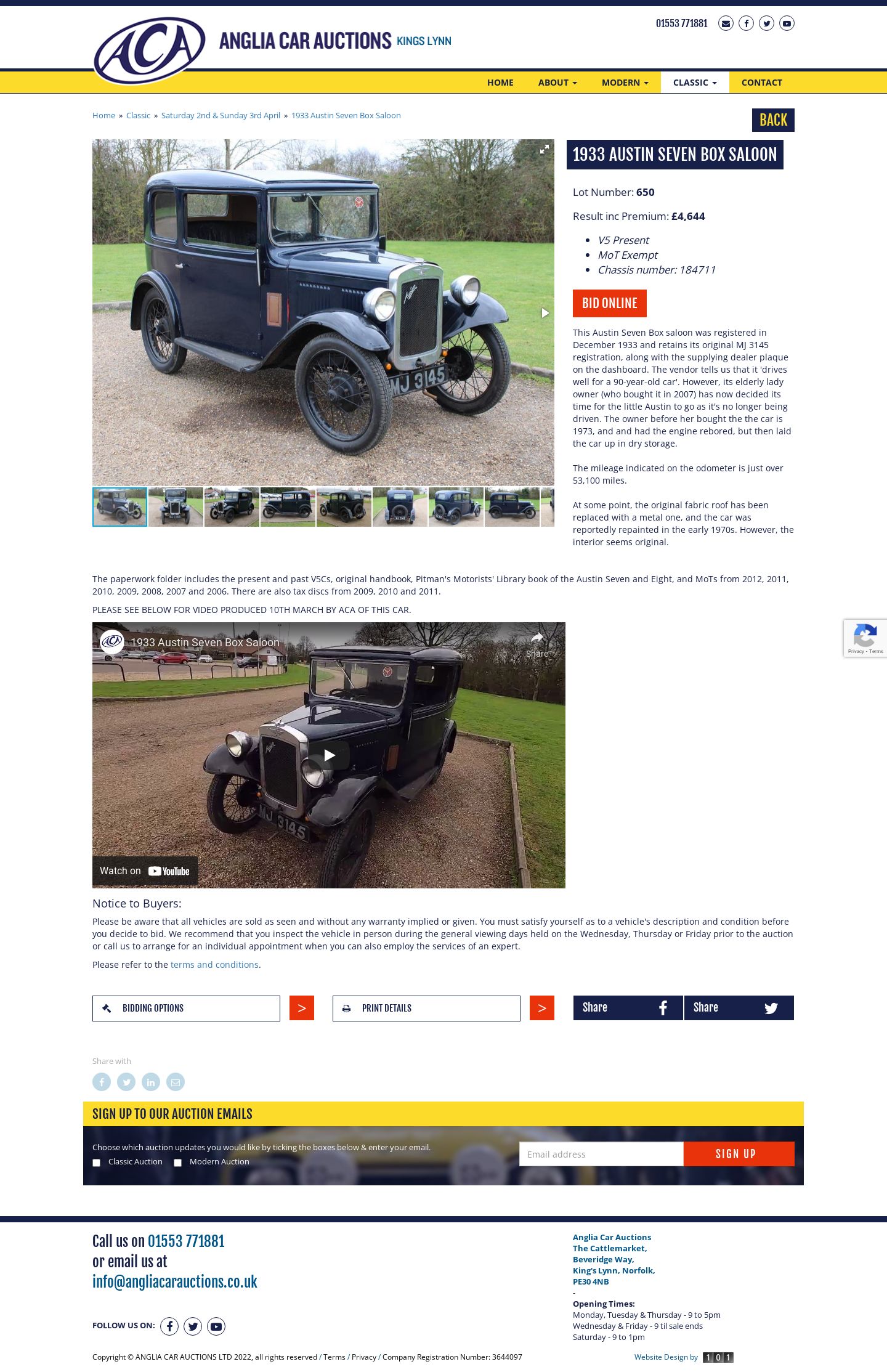
Task: Share the lot on Twitter
Action: click(x=739, y=1008)
